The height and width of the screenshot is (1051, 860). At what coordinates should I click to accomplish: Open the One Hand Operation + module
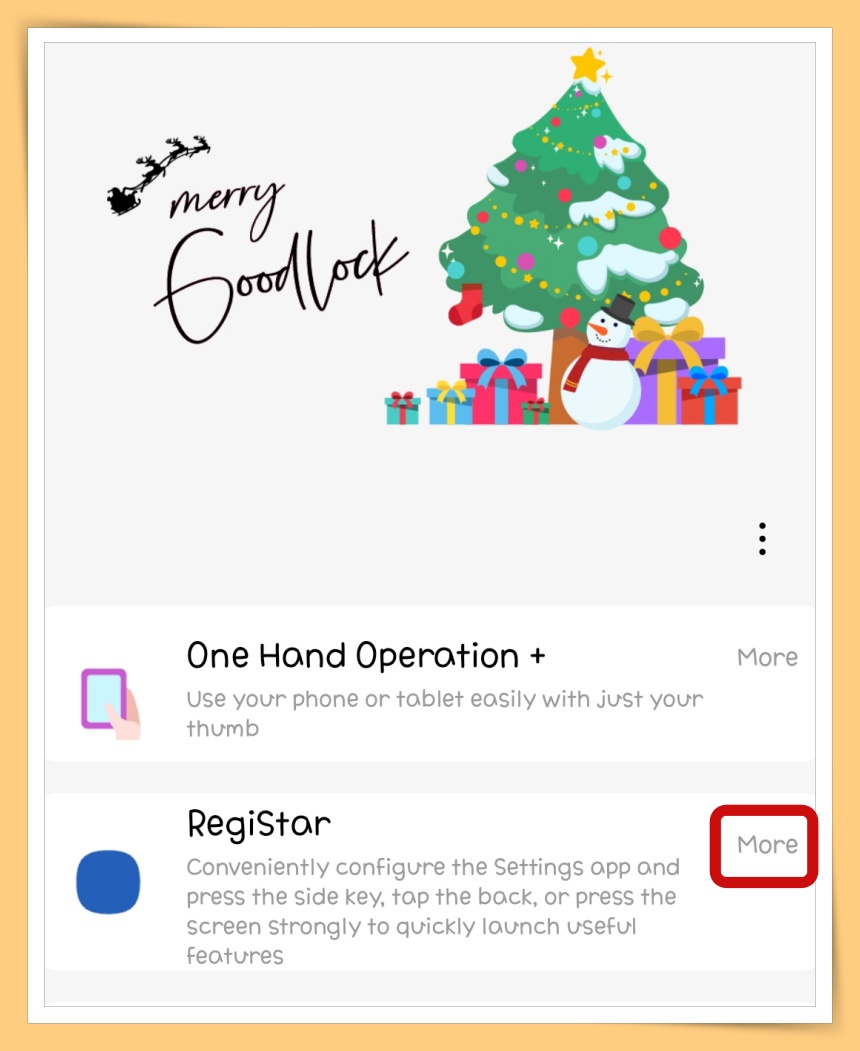pyautogui.click(x=366, y=657)
